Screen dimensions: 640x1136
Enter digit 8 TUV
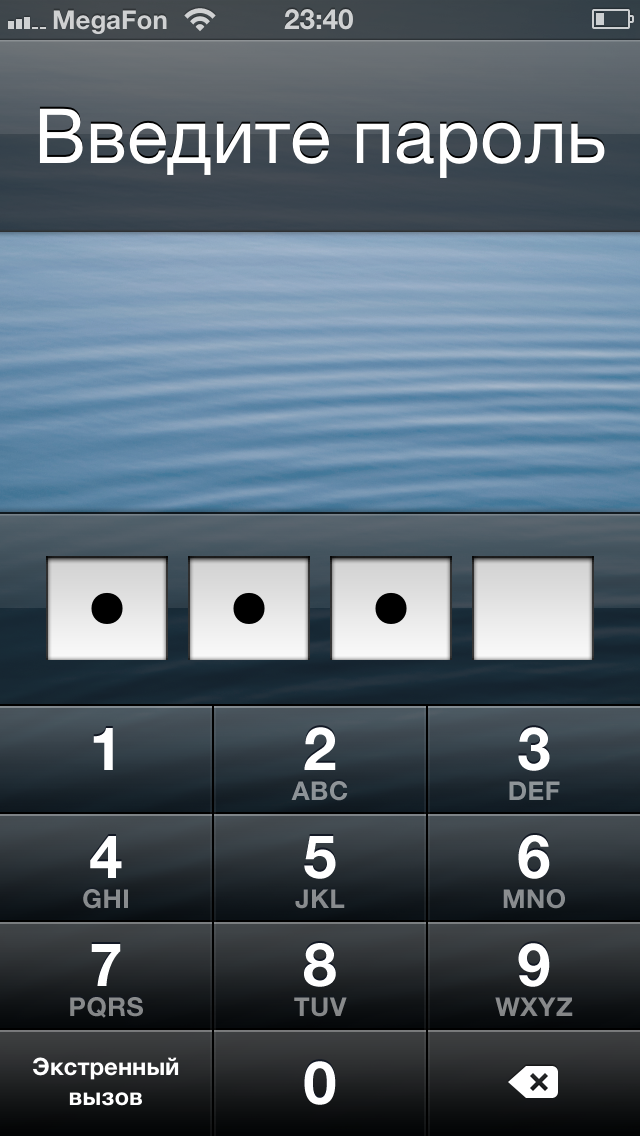[x=320, y=976]
